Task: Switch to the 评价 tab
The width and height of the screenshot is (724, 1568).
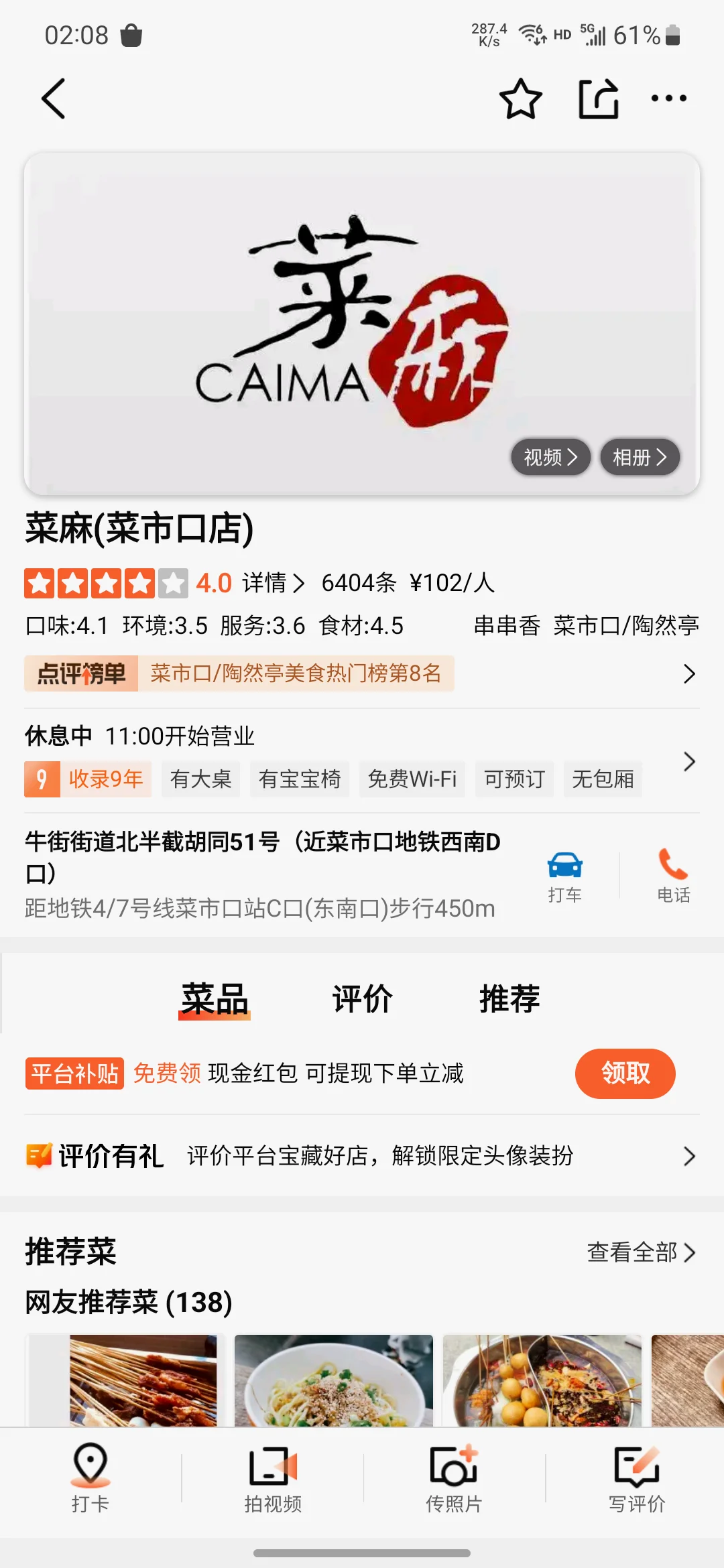Action: pyautogui.click(x=362, y=999)
